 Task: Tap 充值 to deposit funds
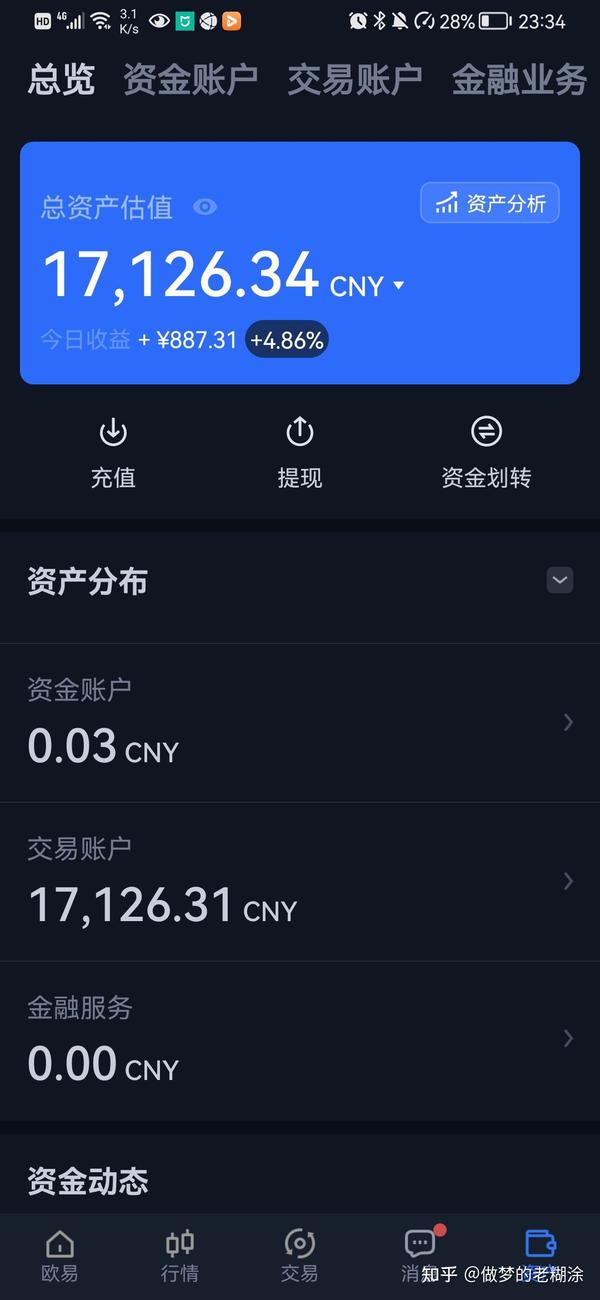[113, 453]
